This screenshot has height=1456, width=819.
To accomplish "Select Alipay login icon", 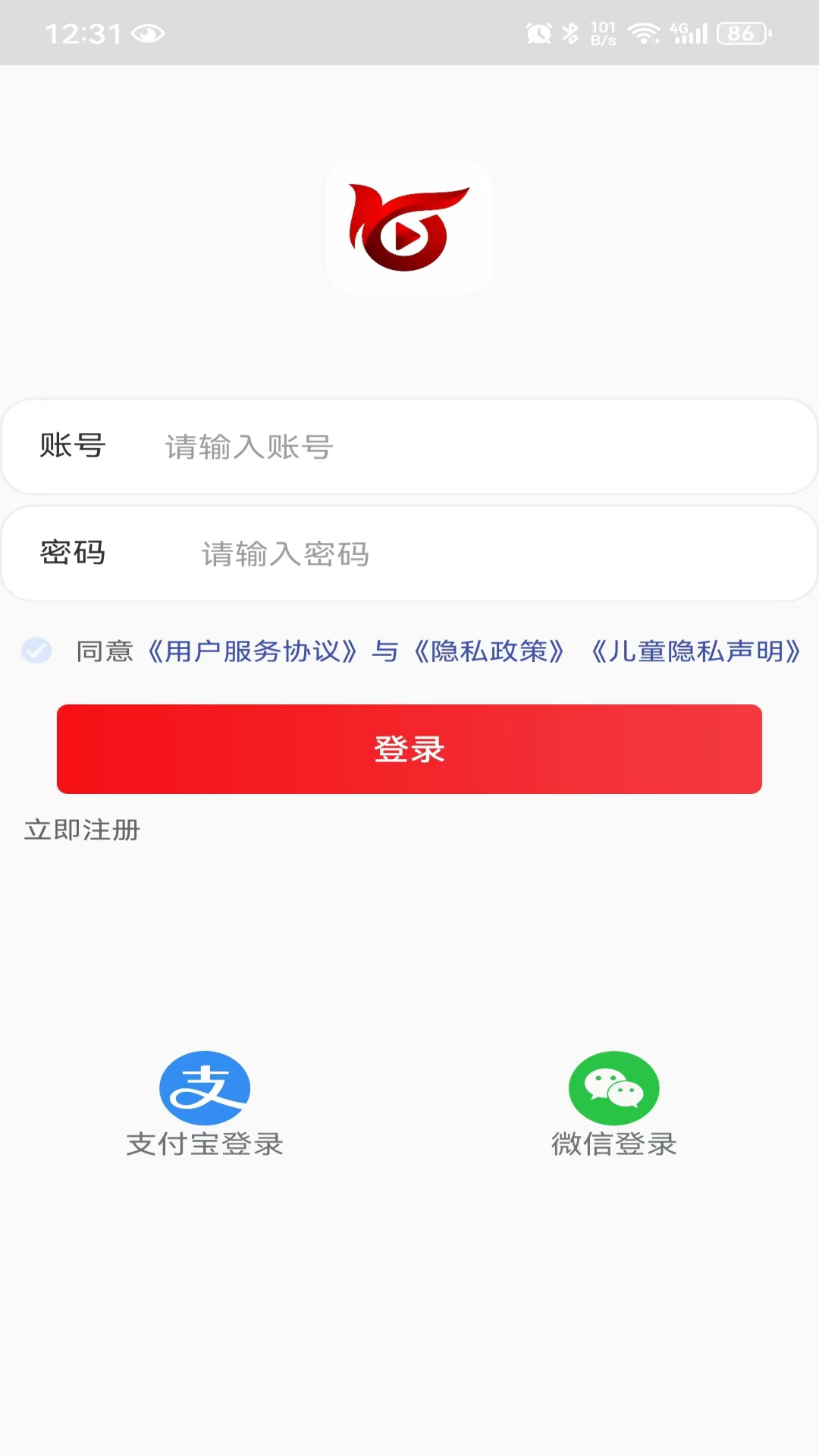I will pos(205,1087).
